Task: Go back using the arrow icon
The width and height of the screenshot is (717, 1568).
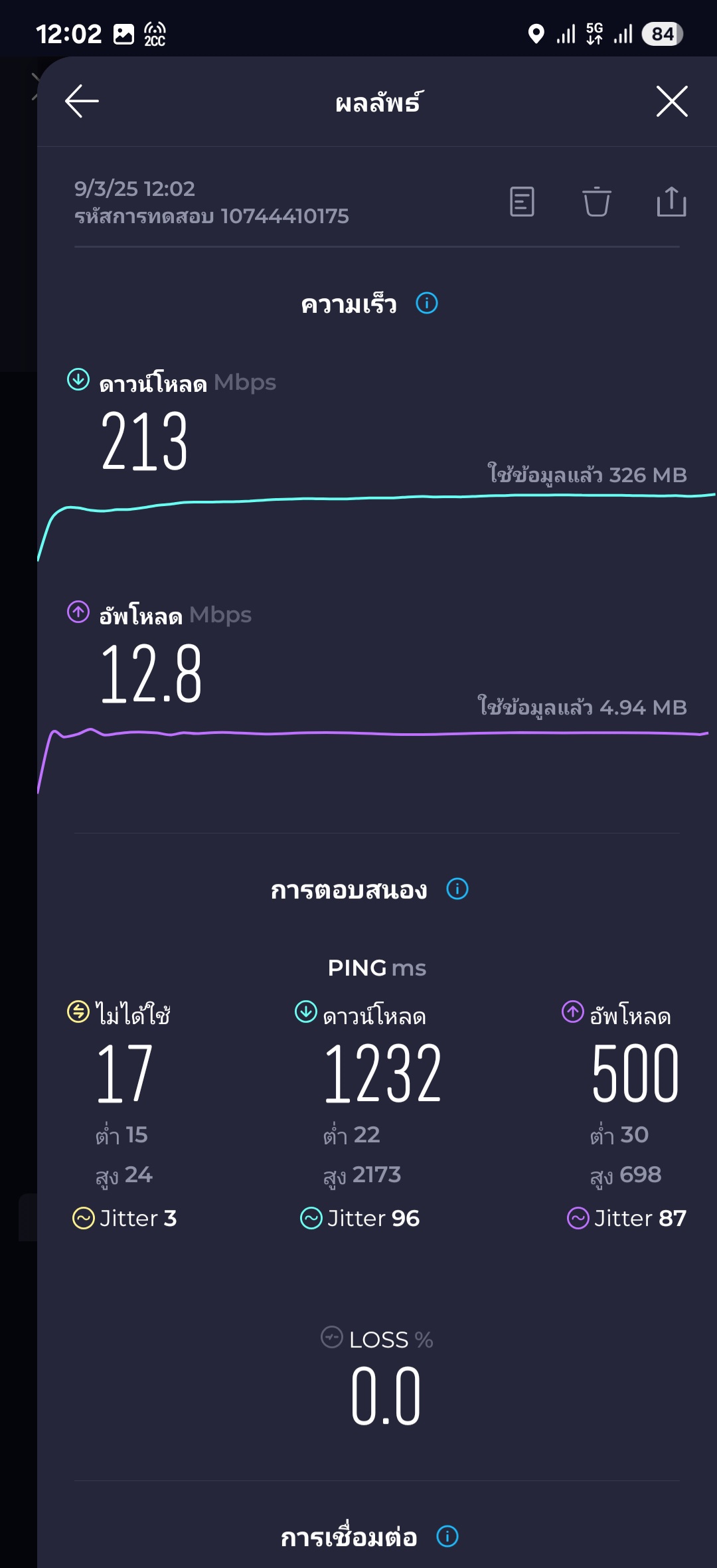Action: click(x=82, y=101)
